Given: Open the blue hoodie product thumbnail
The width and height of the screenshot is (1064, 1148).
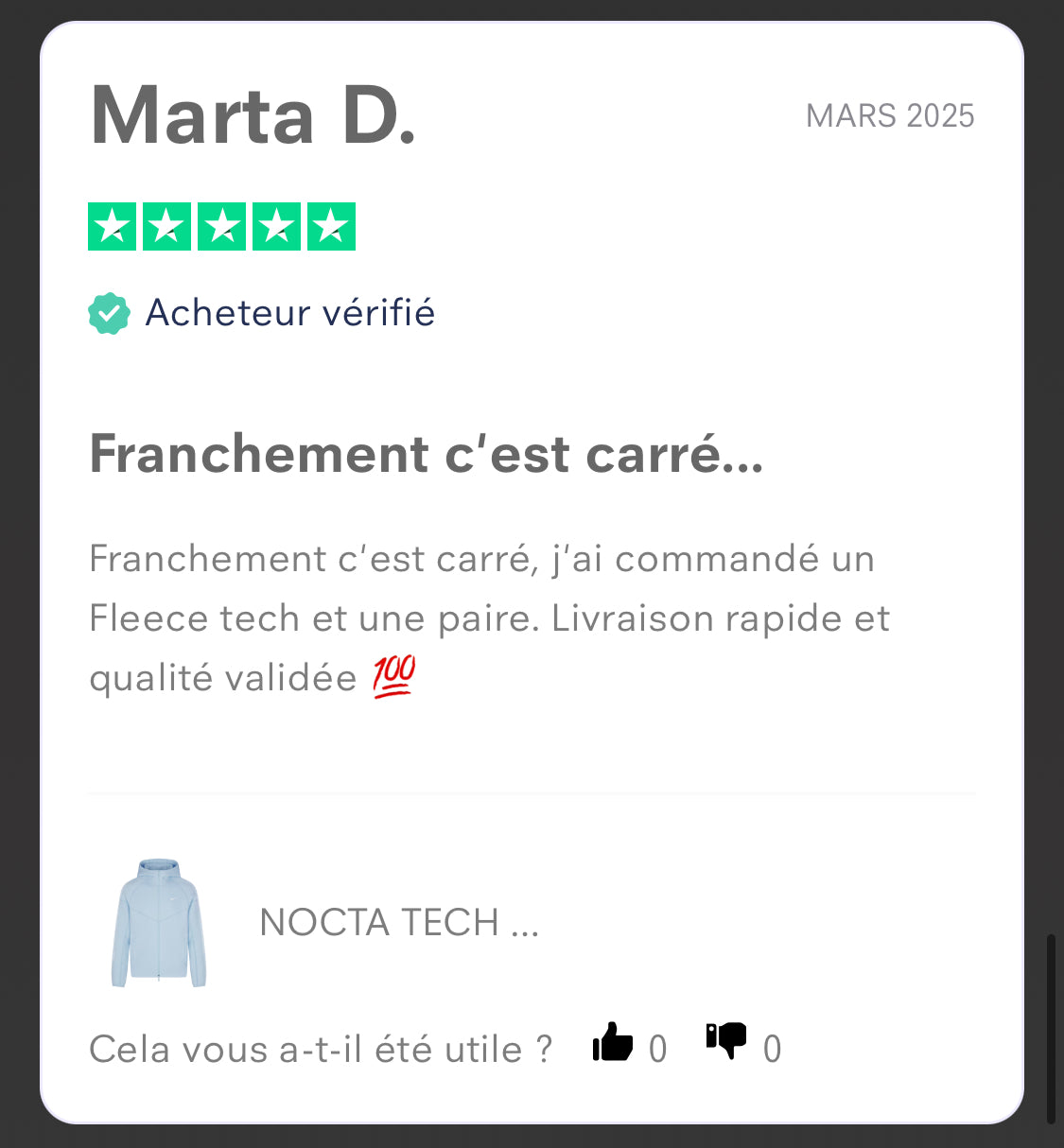Looking at the screenshot, I should click(x=159, y=923).
